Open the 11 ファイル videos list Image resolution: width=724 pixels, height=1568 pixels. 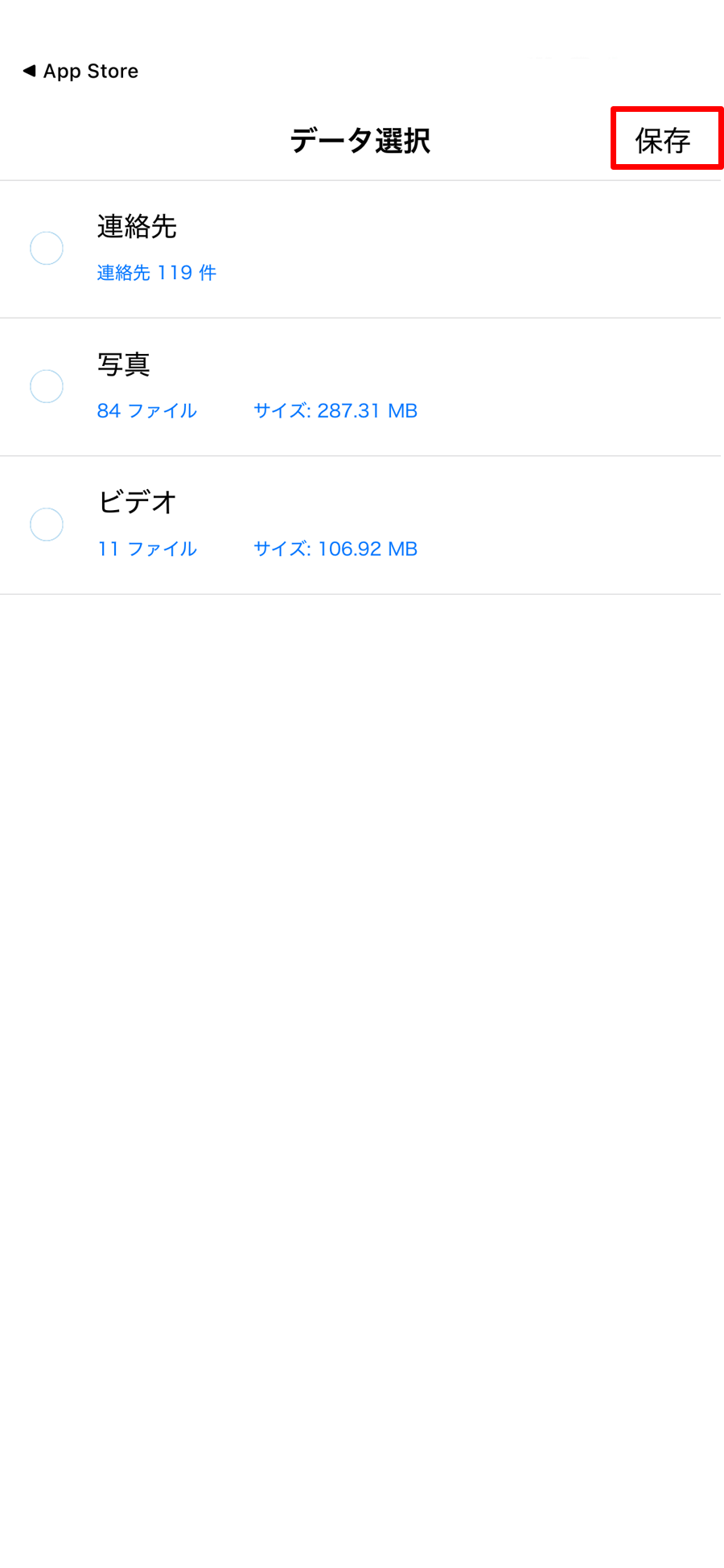point(147,549)
